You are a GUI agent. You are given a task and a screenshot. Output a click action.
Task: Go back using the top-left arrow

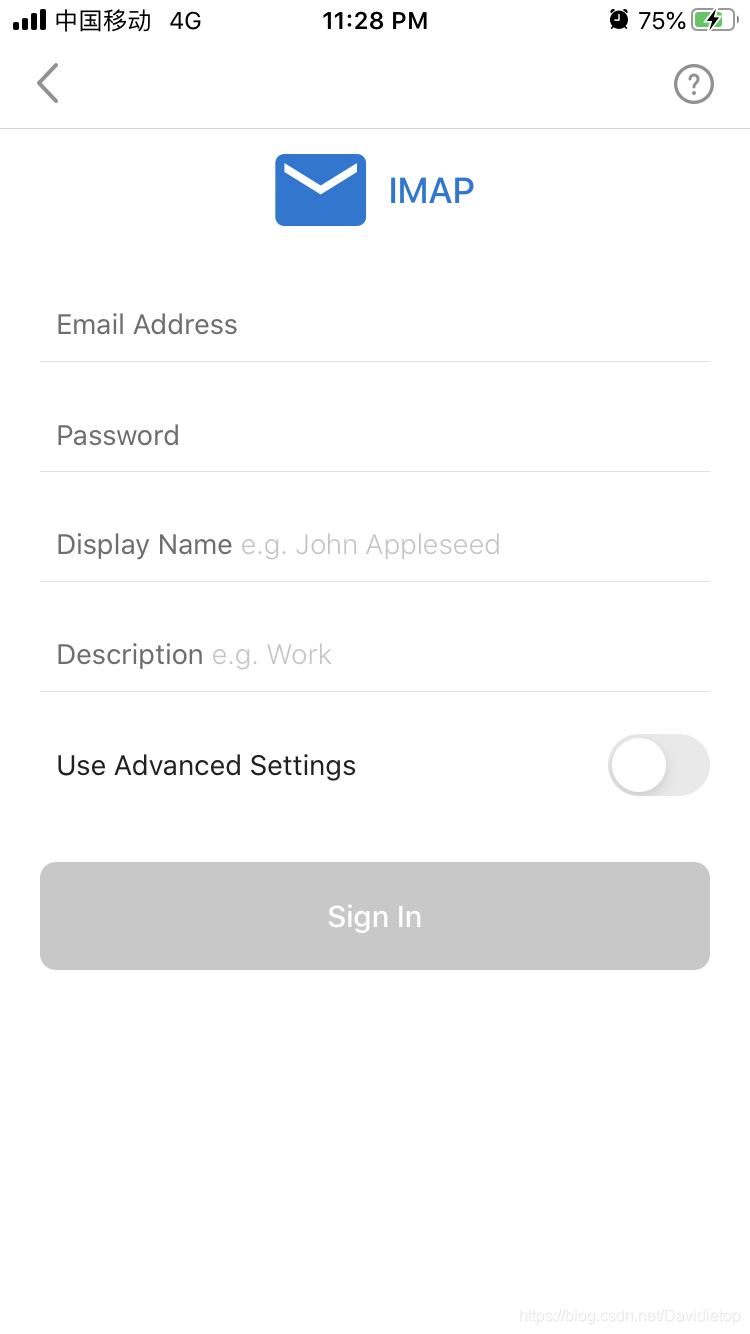47,83
